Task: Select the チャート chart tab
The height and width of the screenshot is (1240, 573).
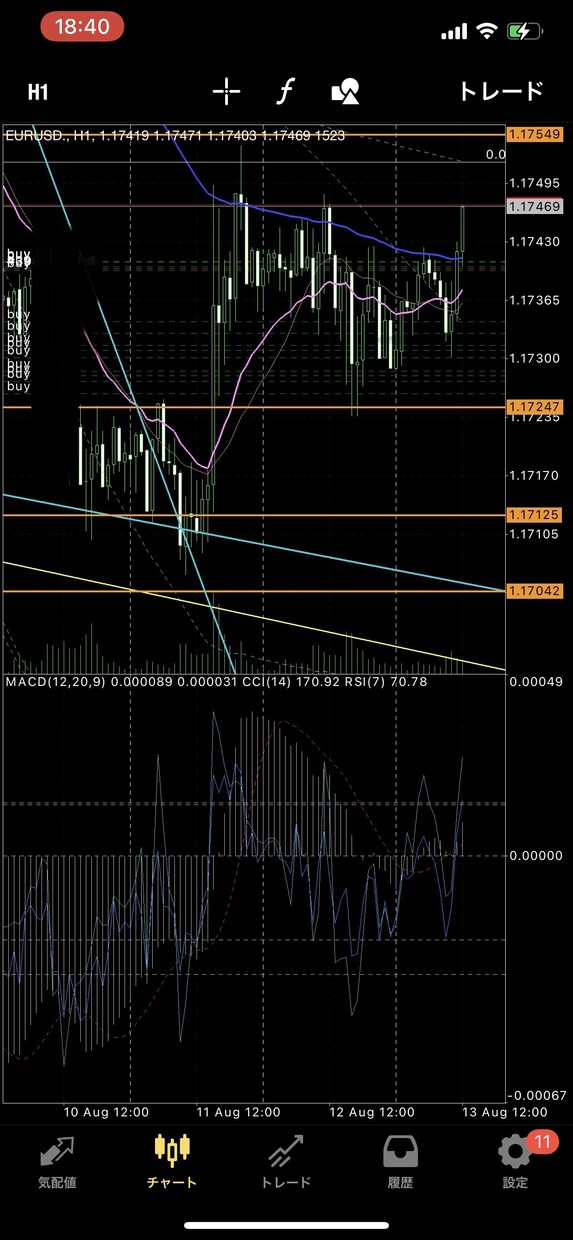Action: [172, 1163]
